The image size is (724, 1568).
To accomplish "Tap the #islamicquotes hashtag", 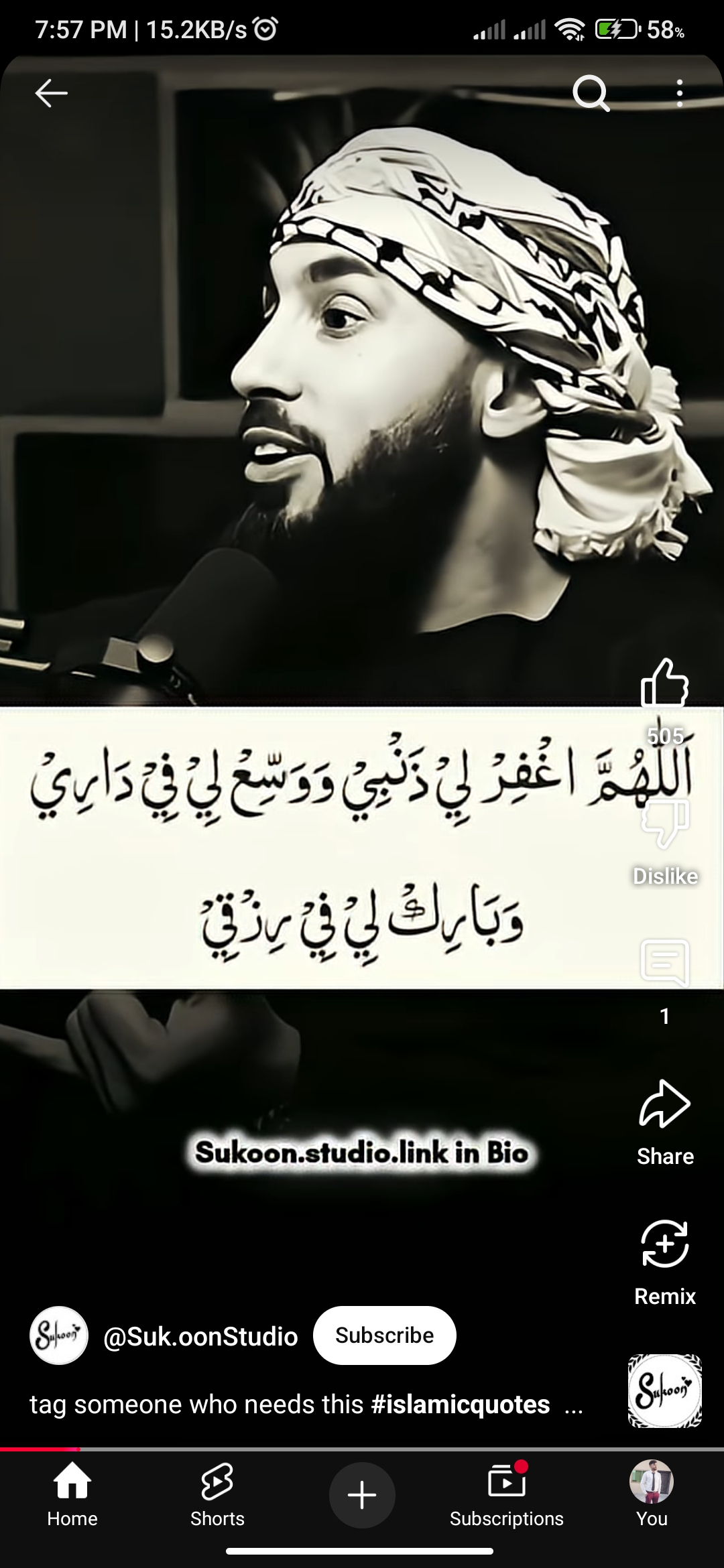I will [461, 1404].
